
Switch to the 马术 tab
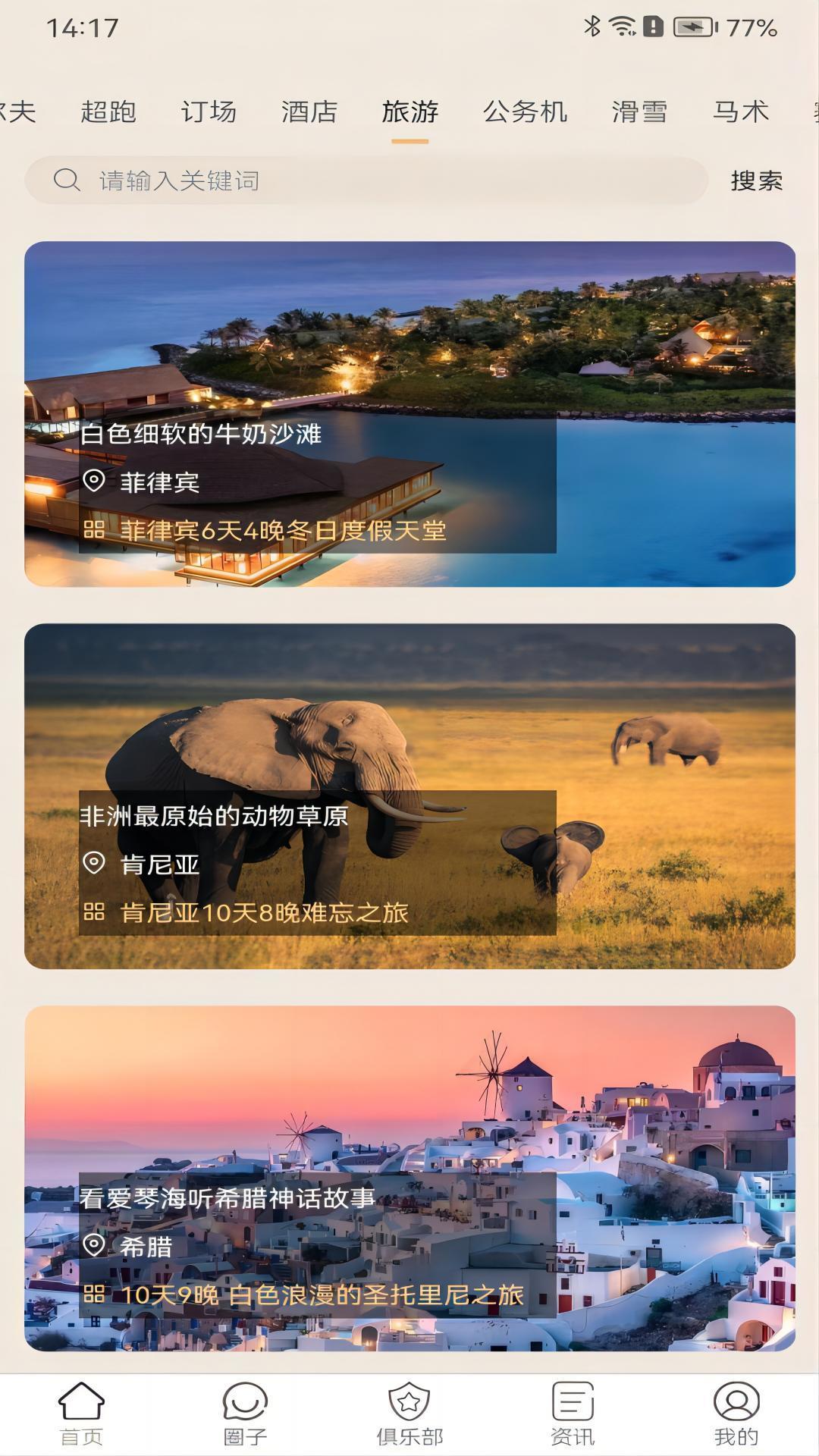pos(741,111)
